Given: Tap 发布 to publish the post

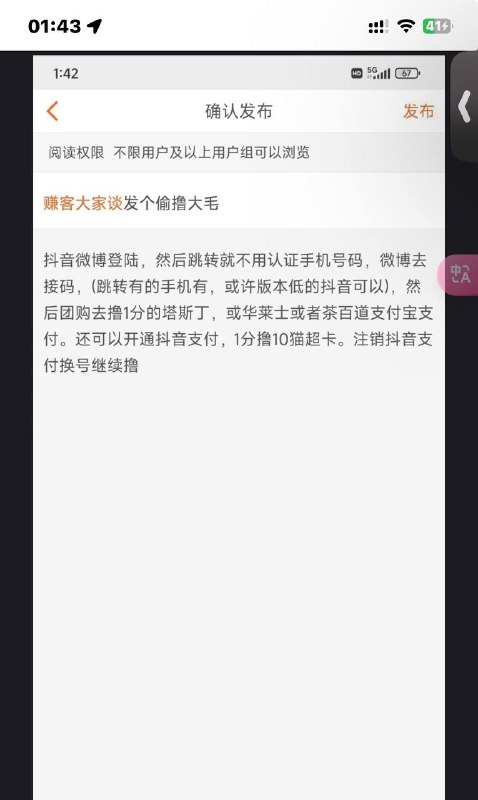Looking at the screenshot, I should [x=418, y=111].
